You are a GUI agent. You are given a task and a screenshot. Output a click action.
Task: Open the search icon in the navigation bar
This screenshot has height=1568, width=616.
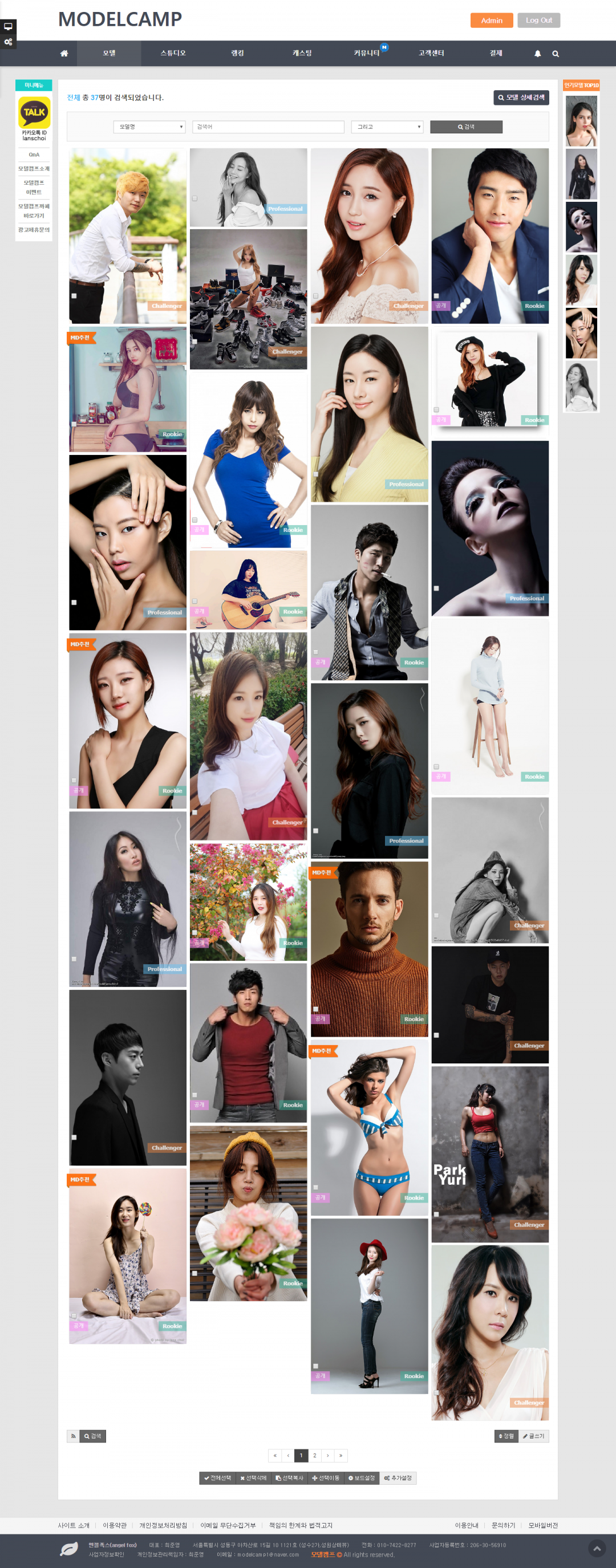pyautogui.click(x=555, y=54)
